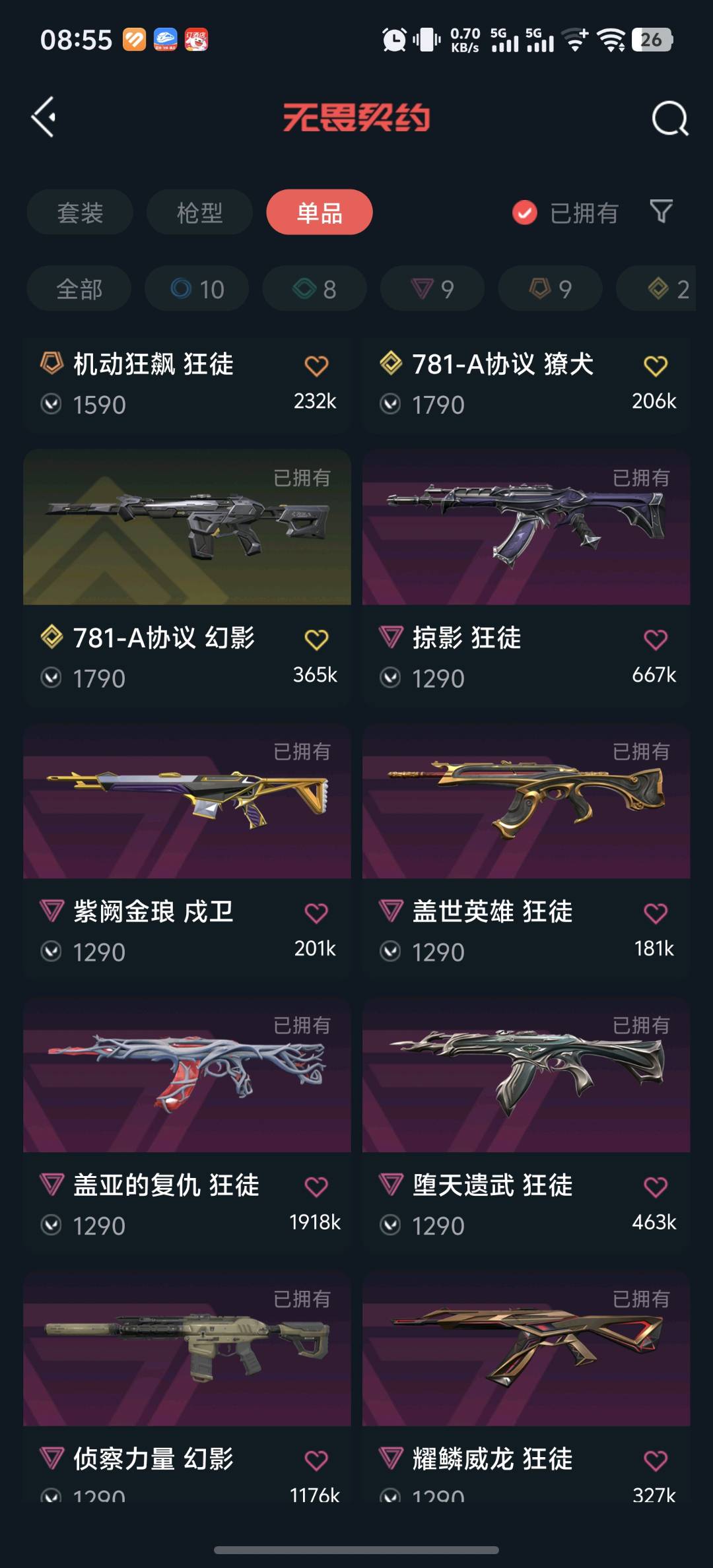Viewport: 713px width, 1568px height.
Task: Filter by the pink triangle chip with 9
Action: (432, 289)
